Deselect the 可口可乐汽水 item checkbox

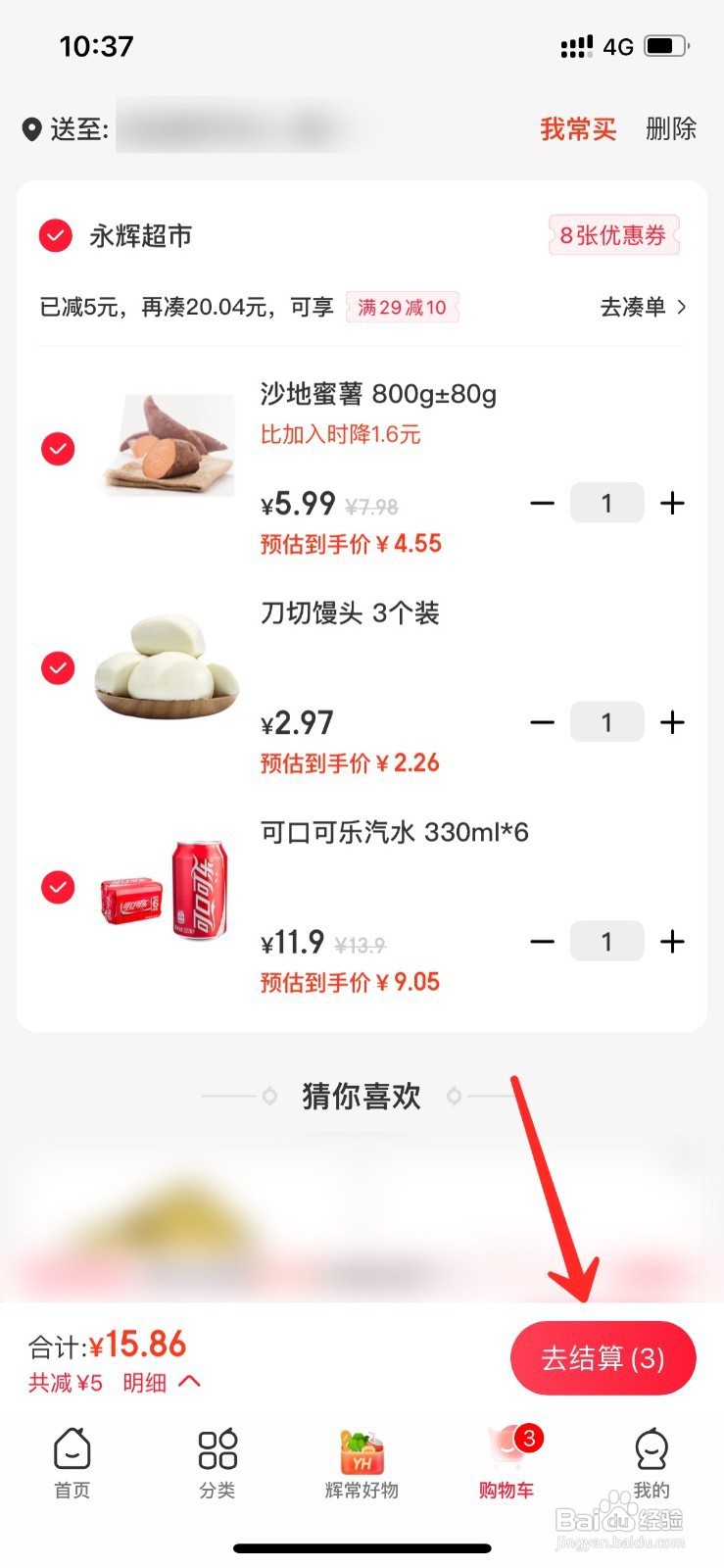point(58,888)
